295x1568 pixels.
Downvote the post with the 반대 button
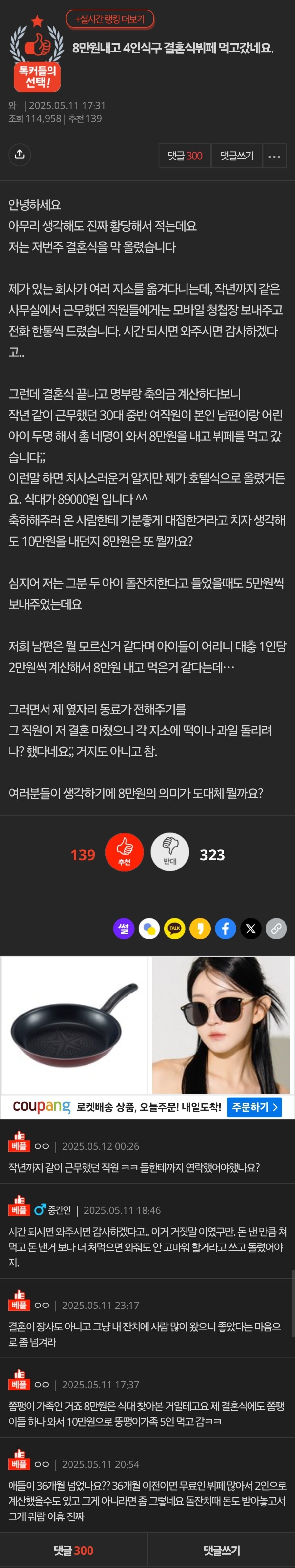coord(170,853)
